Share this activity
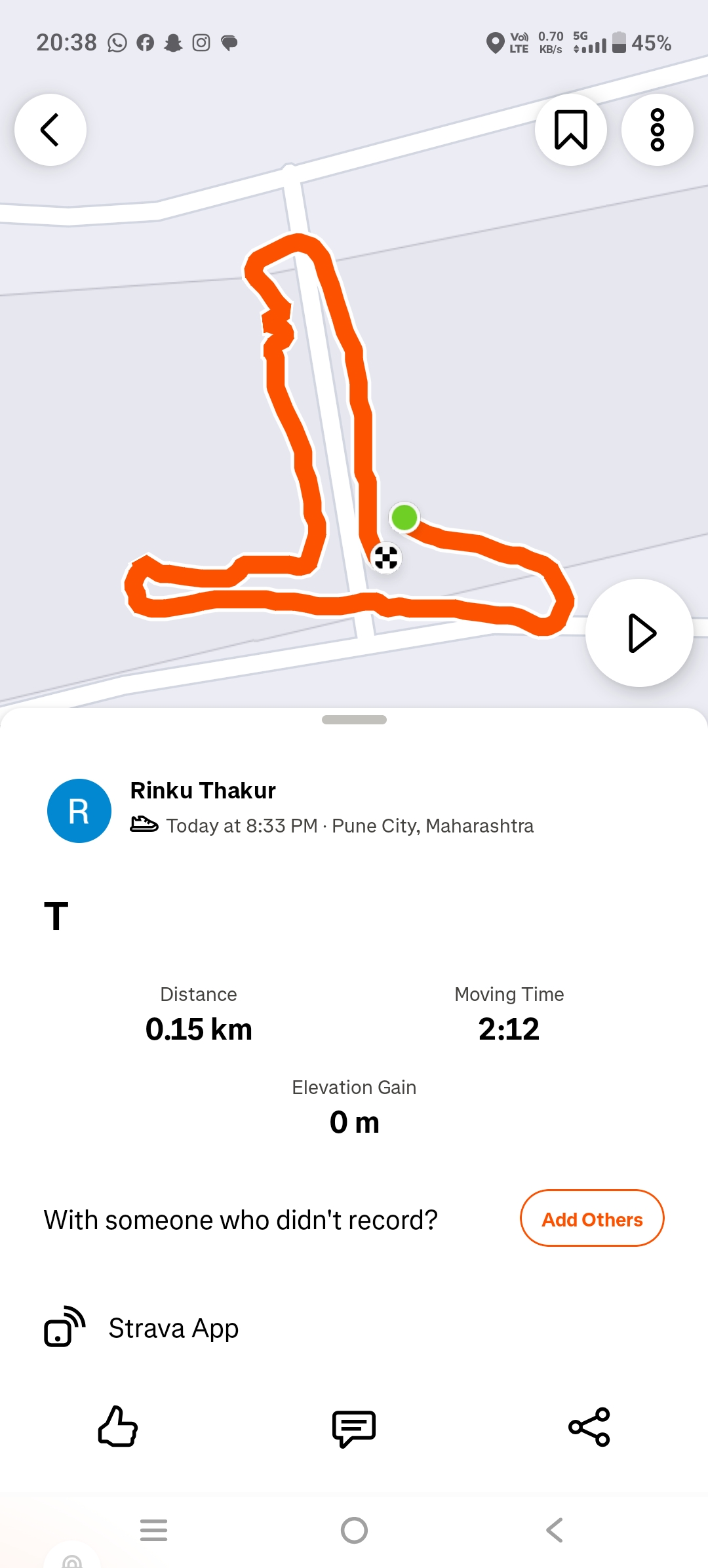Screen dimensions: 708x1568 tap(589, 1427)
